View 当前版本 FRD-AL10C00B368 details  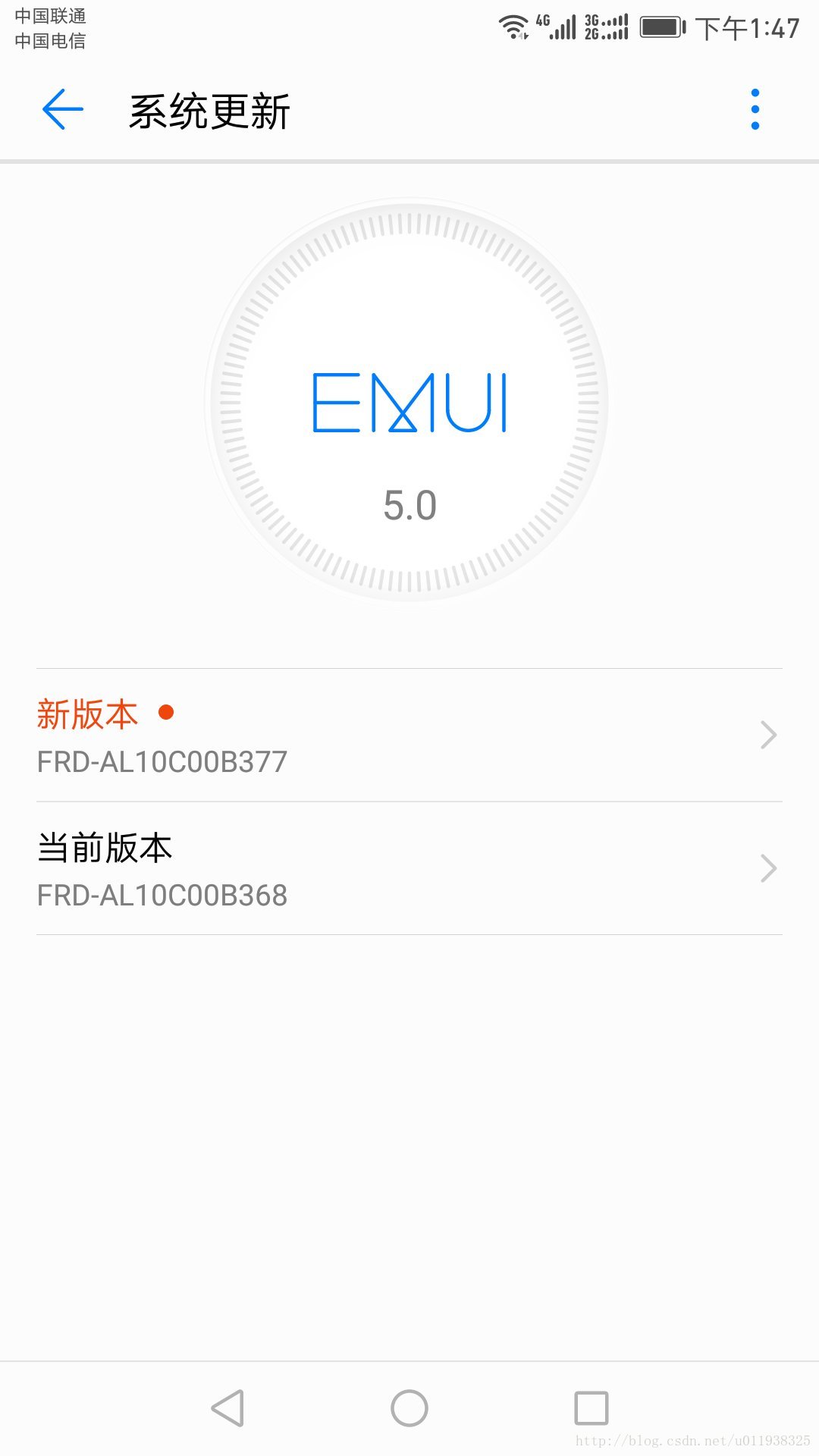(409, 869)
